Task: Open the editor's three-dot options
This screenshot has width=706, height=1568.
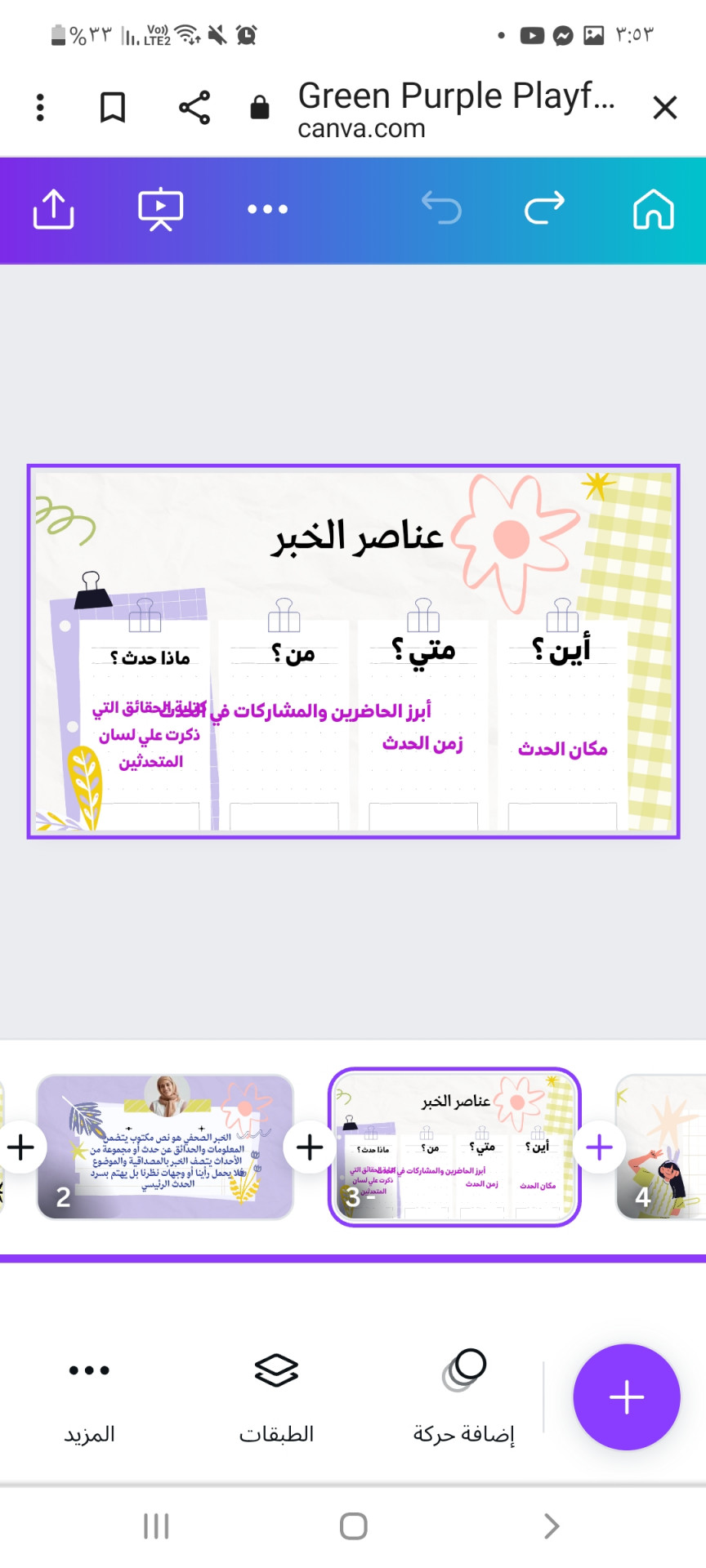Action: 267,209
